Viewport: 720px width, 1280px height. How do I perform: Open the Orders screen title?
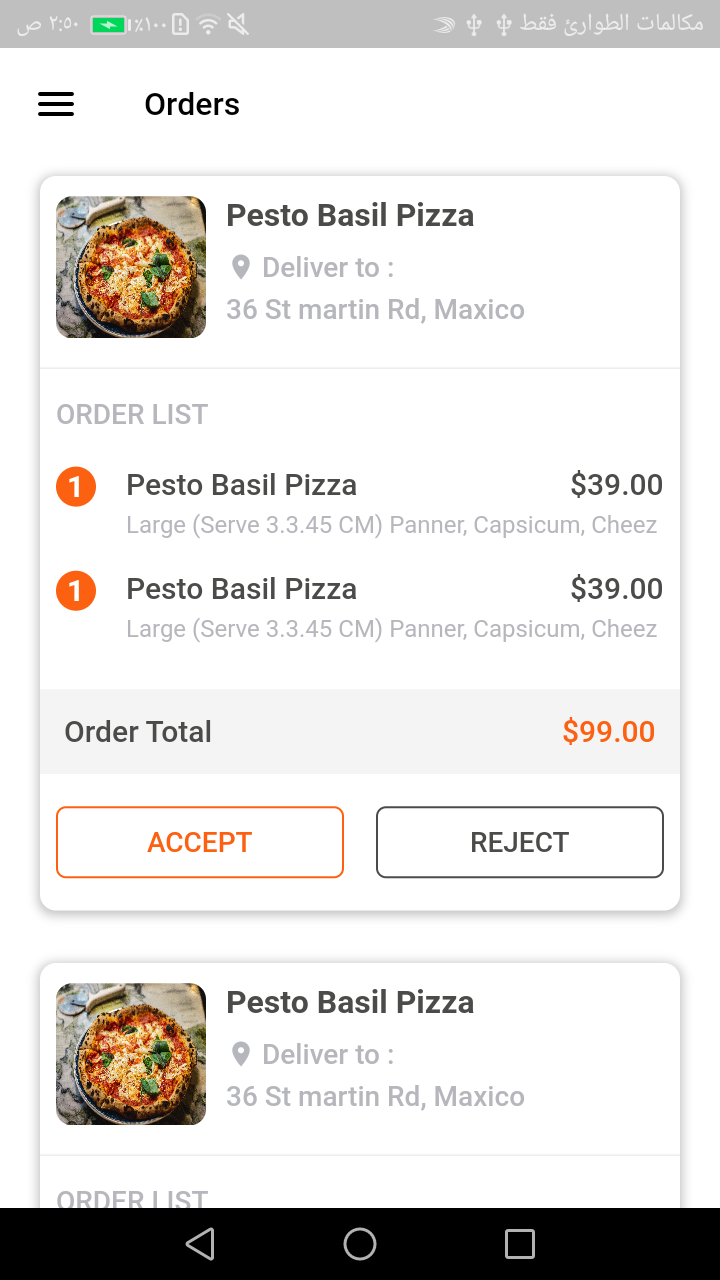pos(192,104)
